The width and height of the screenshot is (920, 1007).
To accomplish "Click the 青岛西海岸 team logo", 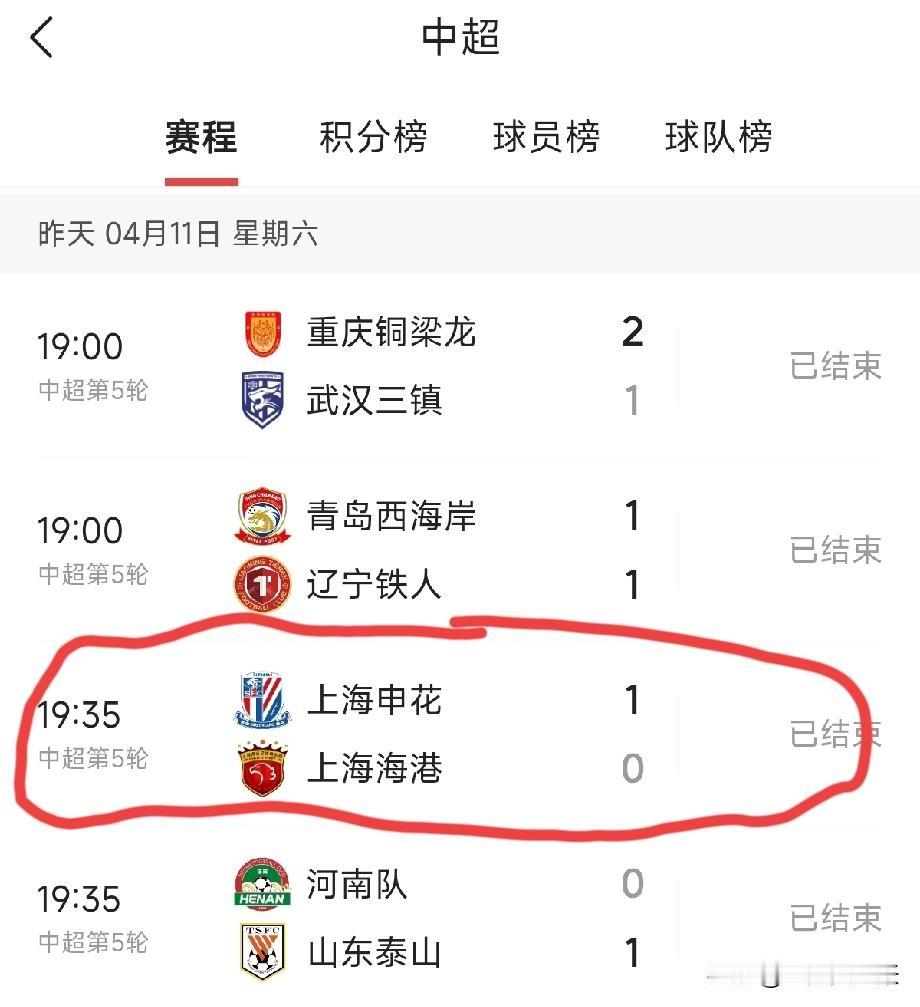I will [x=262, y=518].
